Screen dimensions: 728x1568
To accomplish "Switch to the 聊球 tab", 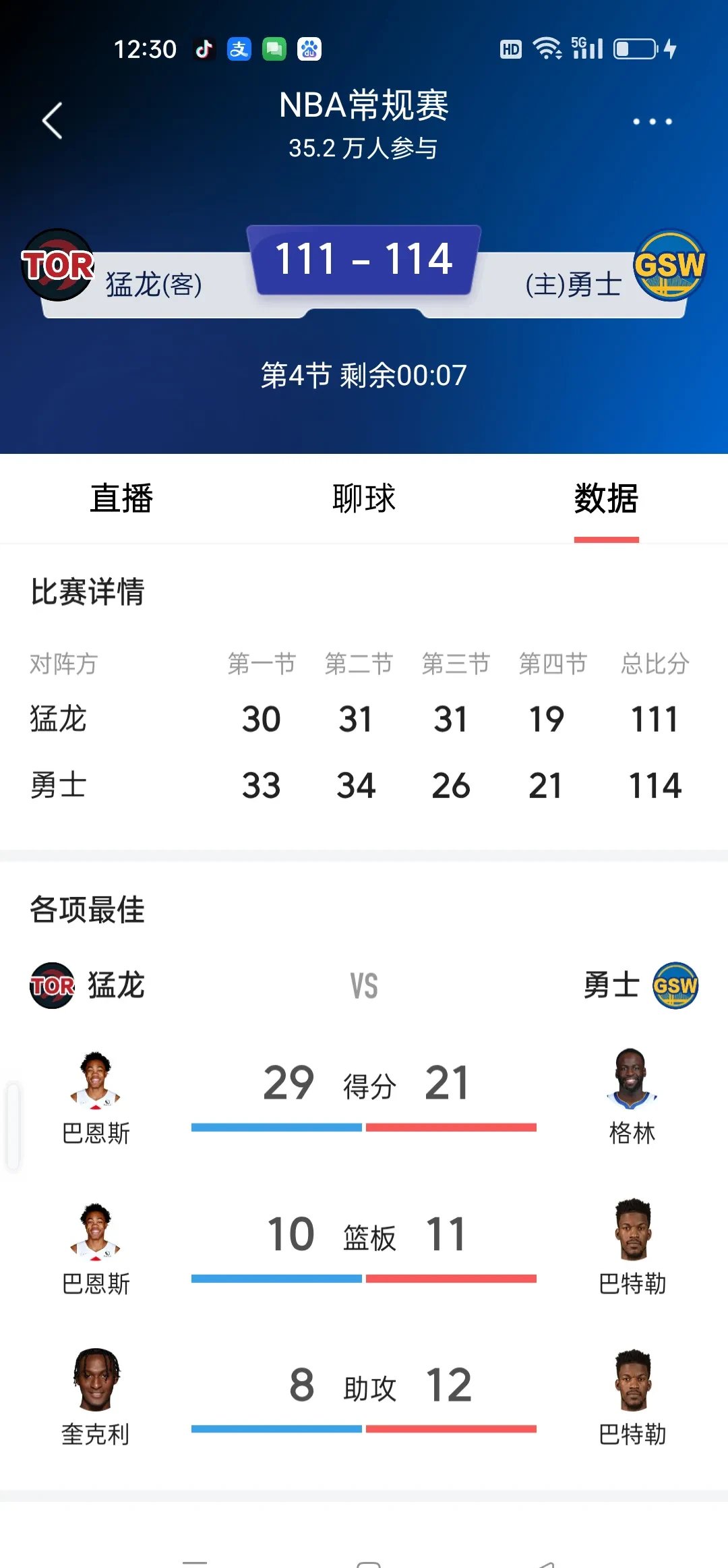I will tap(364, 499).
